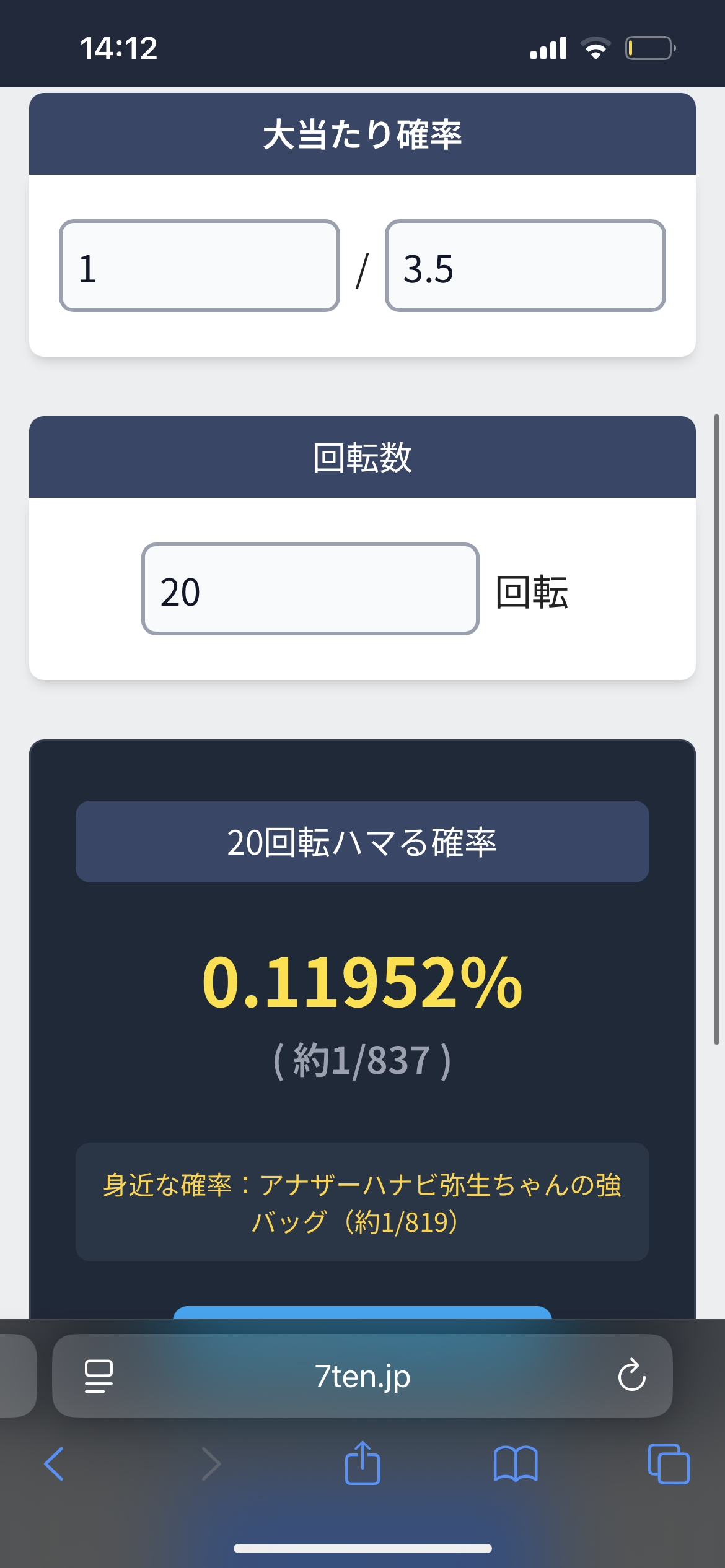Edit the denominator field showing 3.5
This screenshot has height=1568, width=725.
pos(525,266)
